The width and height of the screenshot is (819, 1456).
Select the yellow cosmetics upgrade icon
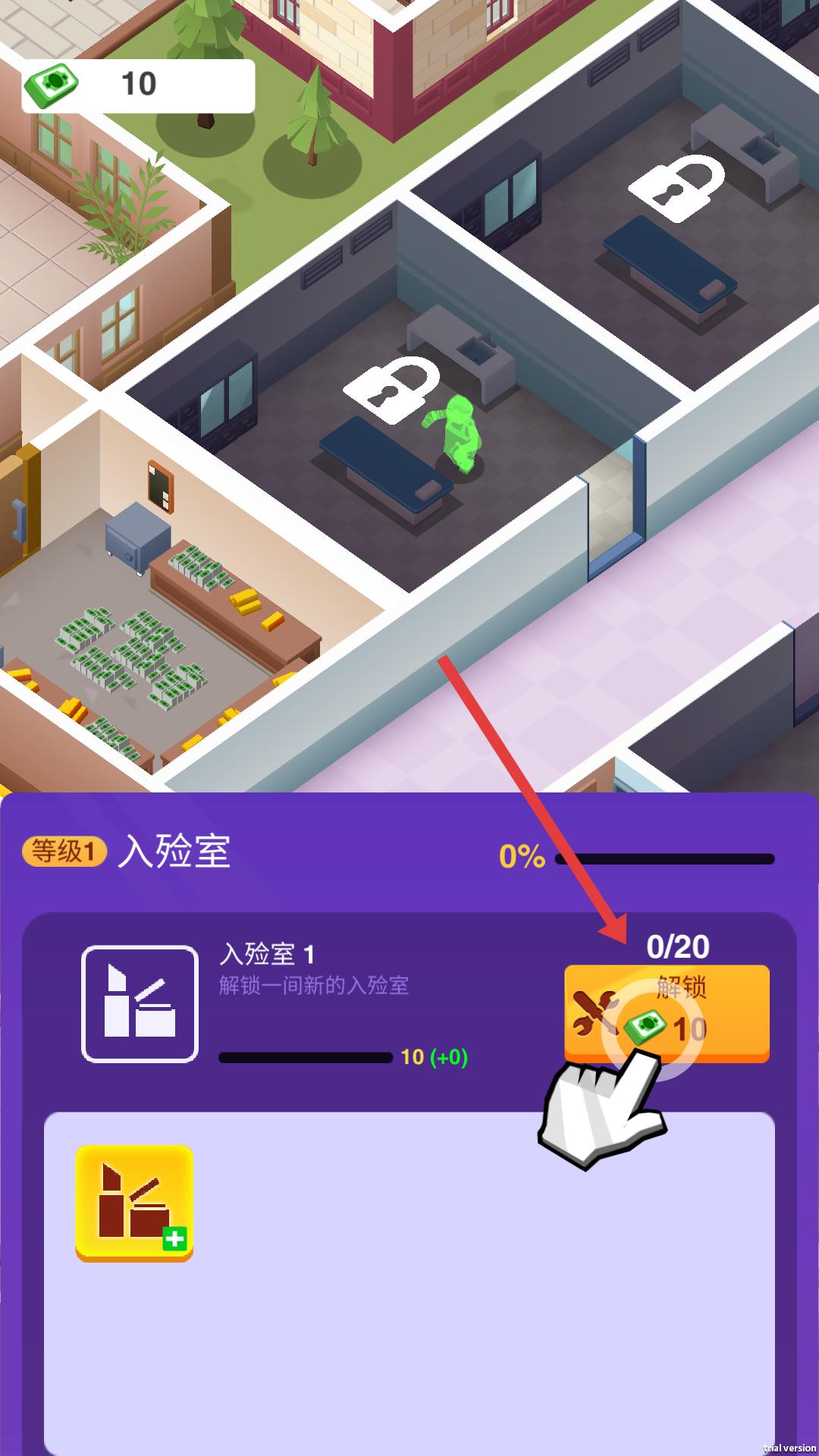pos(134,1203)
